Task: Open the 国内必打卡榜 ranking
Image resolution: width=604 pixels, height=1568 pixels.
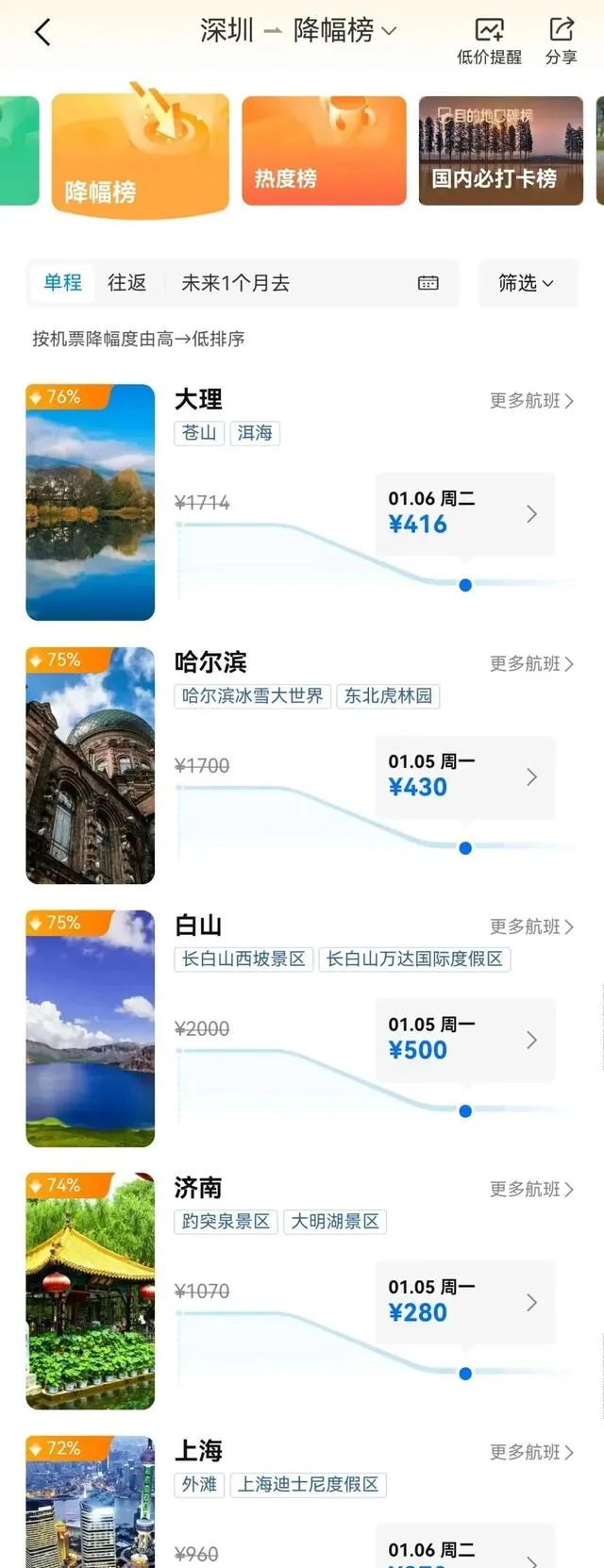Action: [x=500, y=151]
